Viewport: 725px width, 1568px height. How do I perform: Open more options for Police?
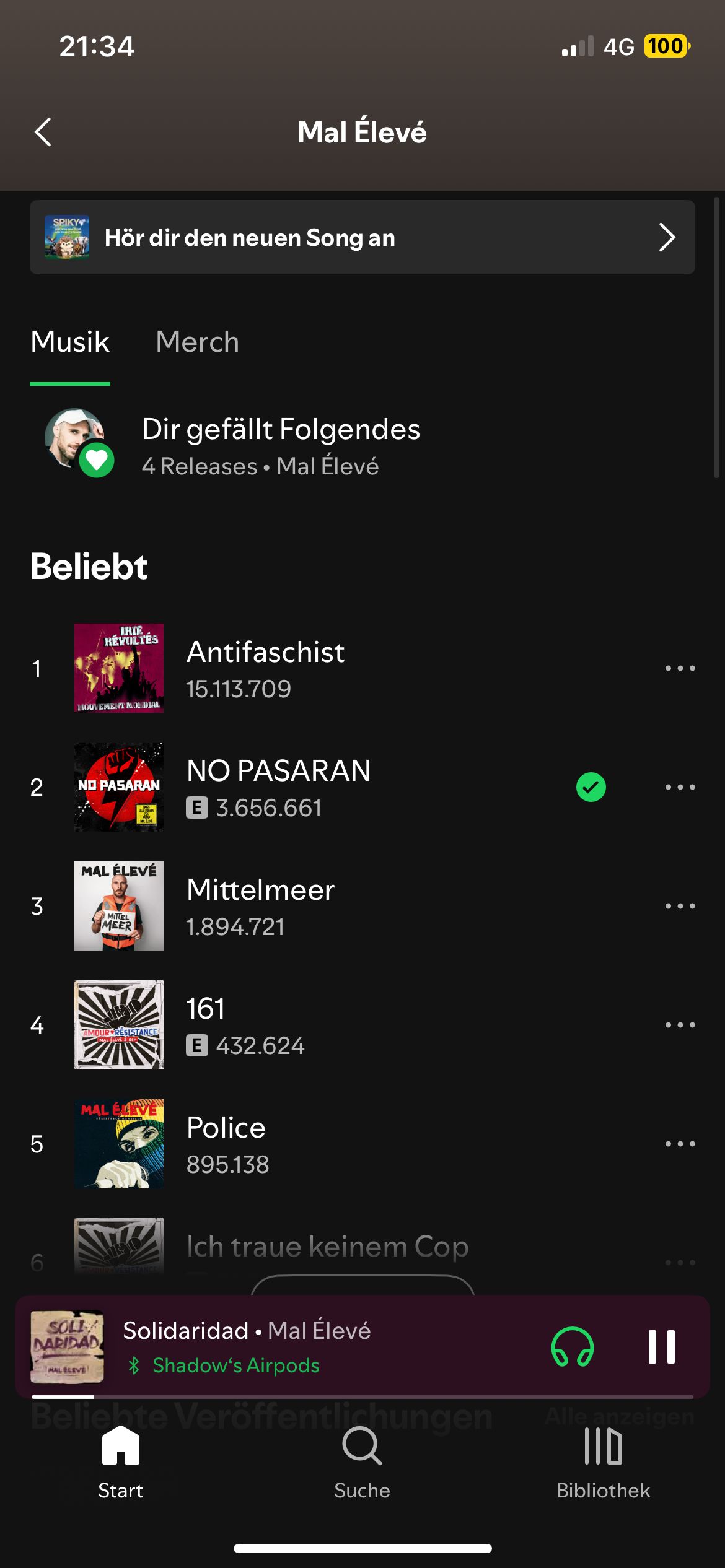click(680, 1144)
